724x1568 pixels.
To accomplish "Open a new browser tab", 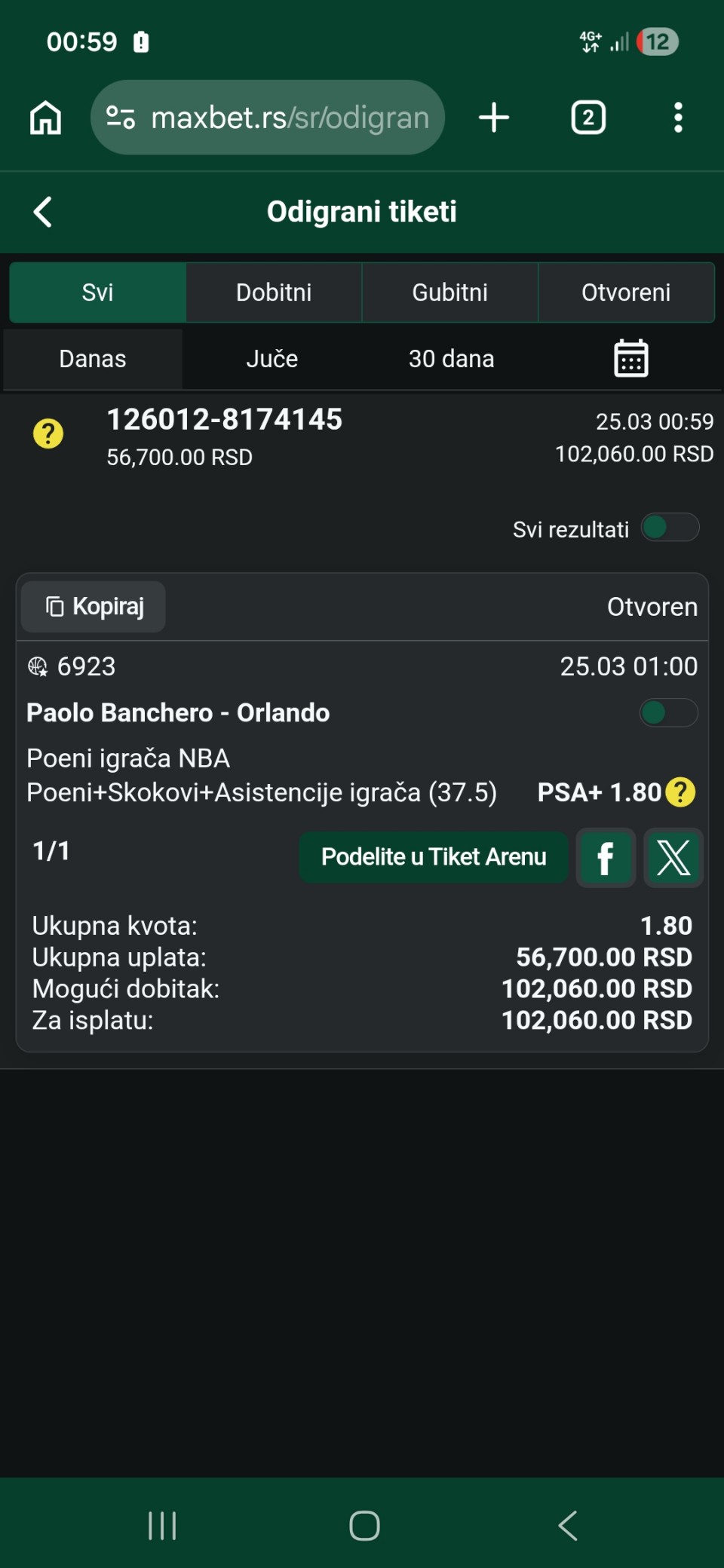I will pos(494,118).
